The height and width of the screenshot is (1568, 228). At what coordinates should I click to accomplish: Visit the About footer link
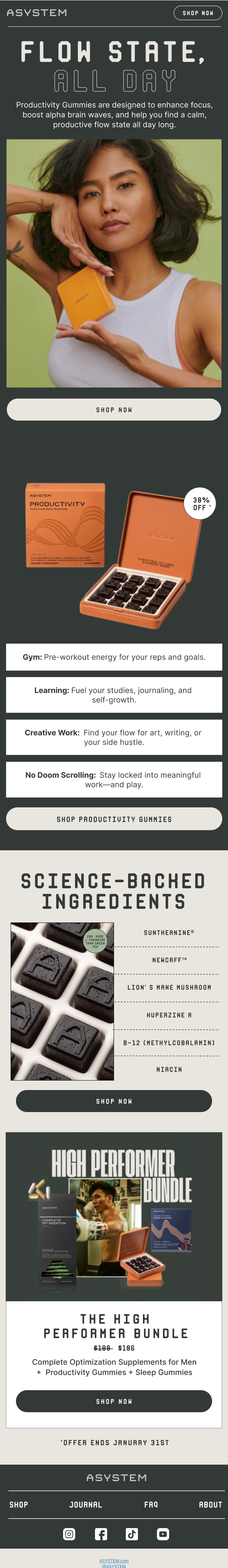(210, 1504)
